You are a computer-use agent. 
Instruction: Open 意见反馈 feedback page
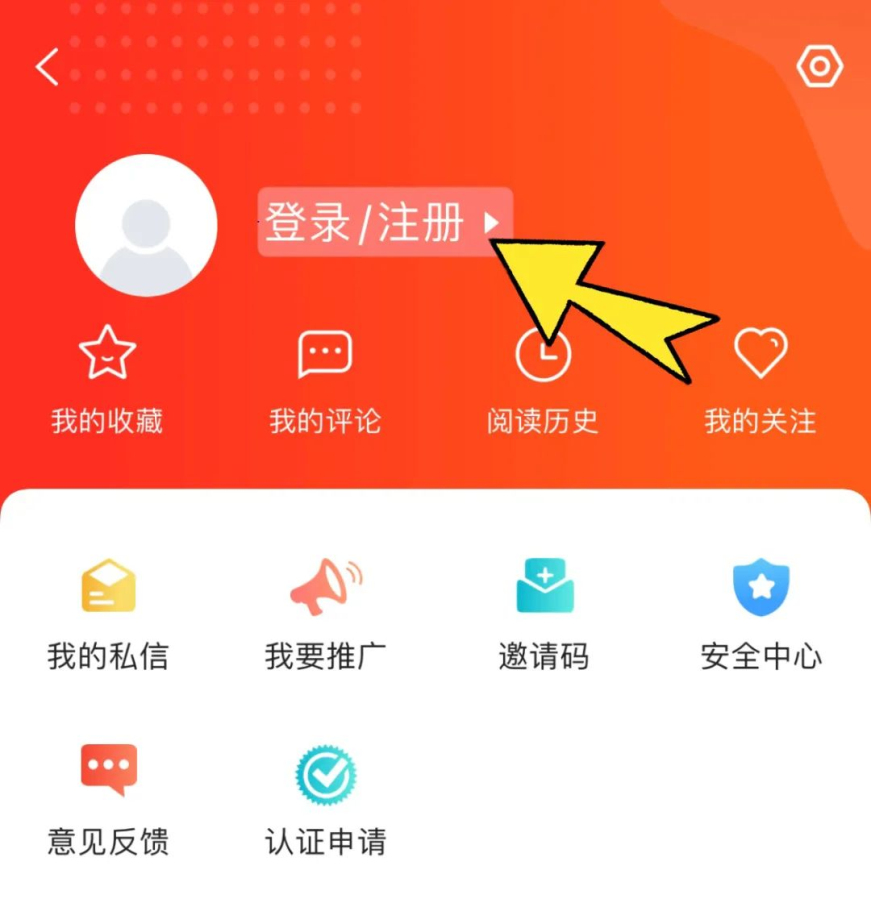(x=108, y=797)
